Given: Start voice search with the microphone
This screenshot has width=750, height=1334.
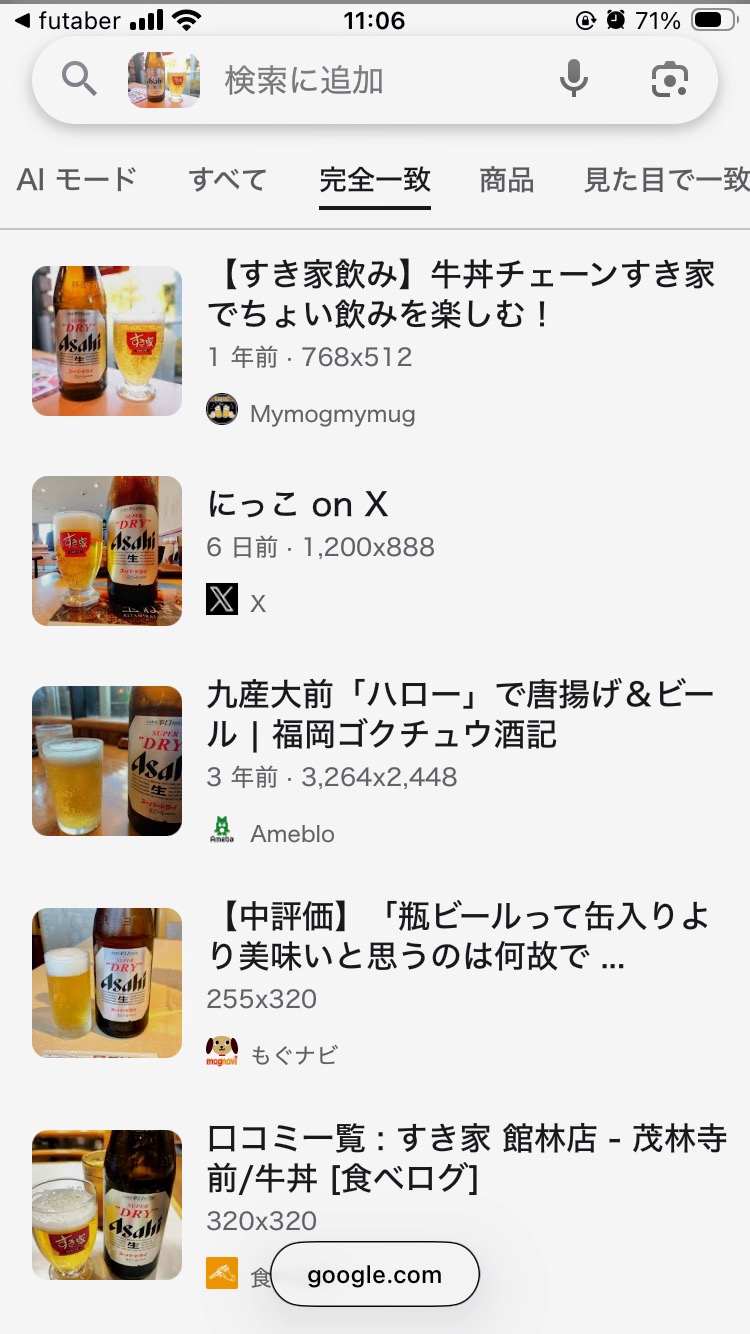Looking at the screenshot, I should click(573, 79).
